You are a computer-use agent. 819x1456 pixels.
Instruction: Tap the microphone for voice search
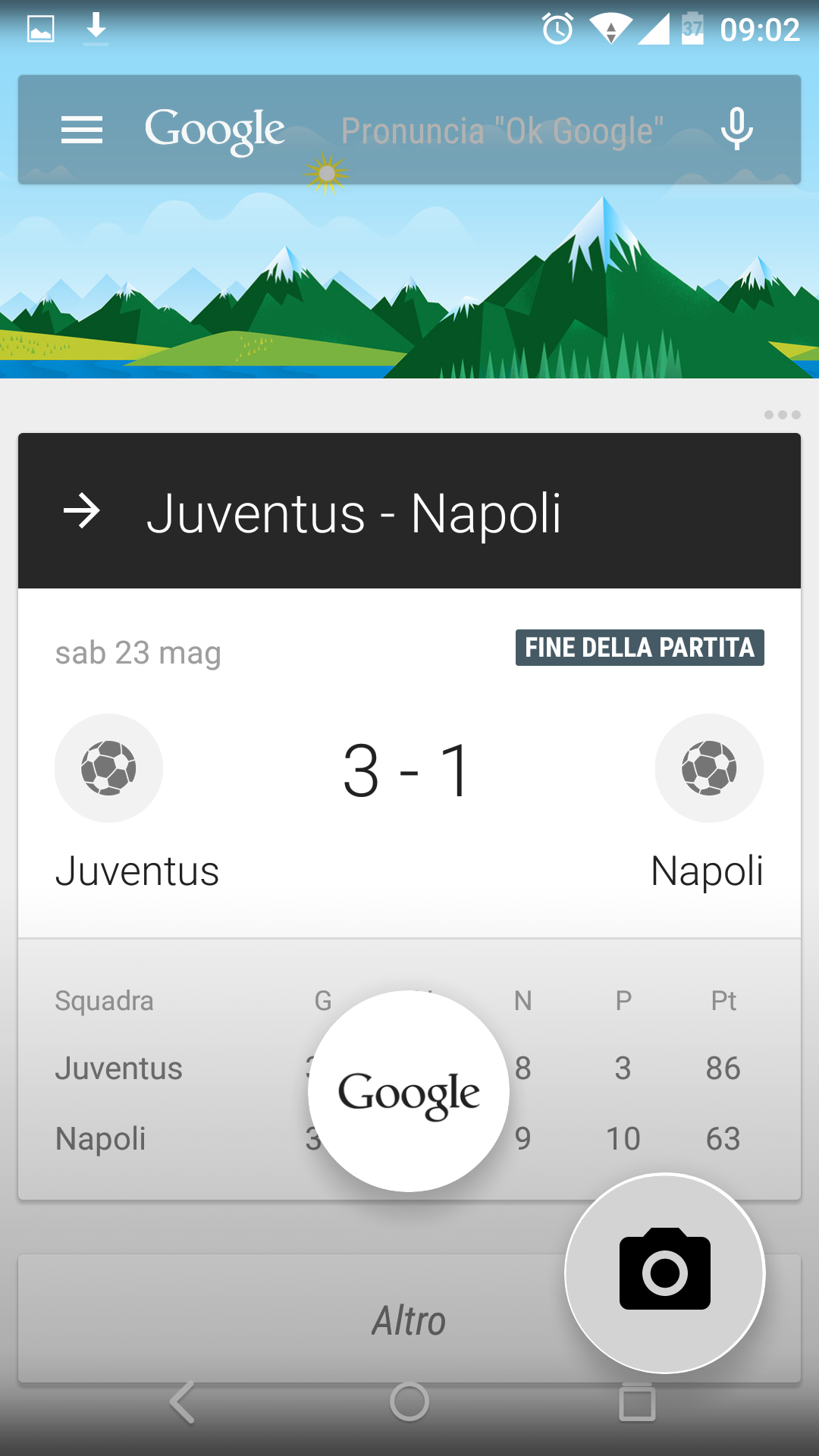(x=736, y=130)
